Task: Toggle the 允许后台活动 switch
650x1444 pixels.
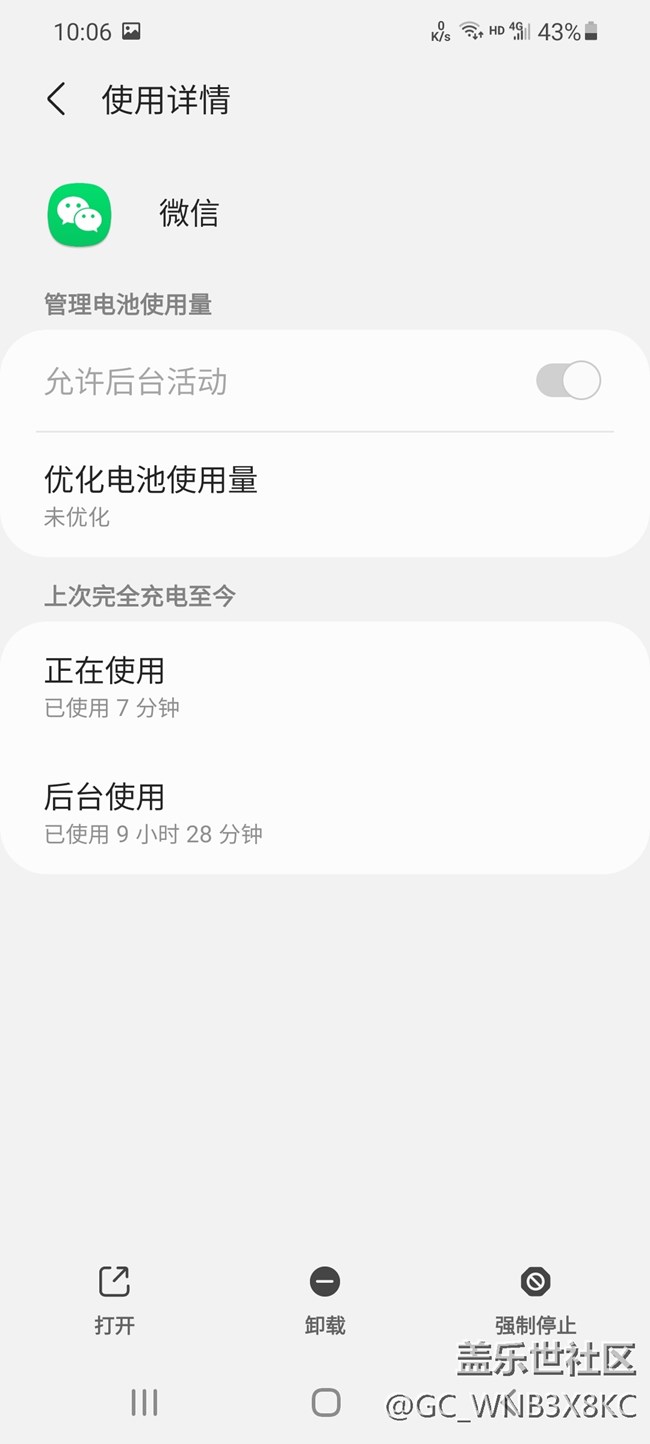Action: (568, 381)
